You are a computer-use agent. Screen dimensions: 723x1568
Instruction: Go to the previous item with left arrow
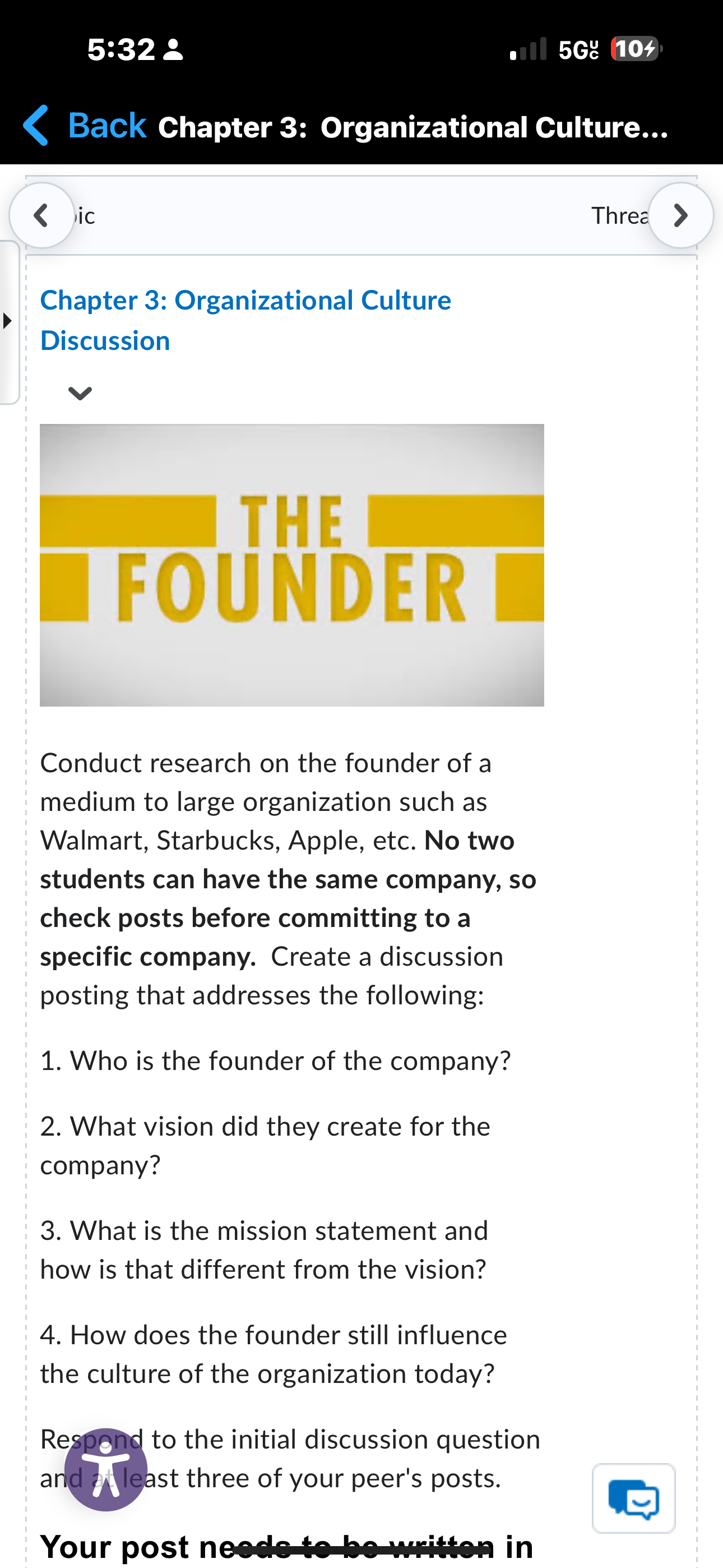[41, 215]
